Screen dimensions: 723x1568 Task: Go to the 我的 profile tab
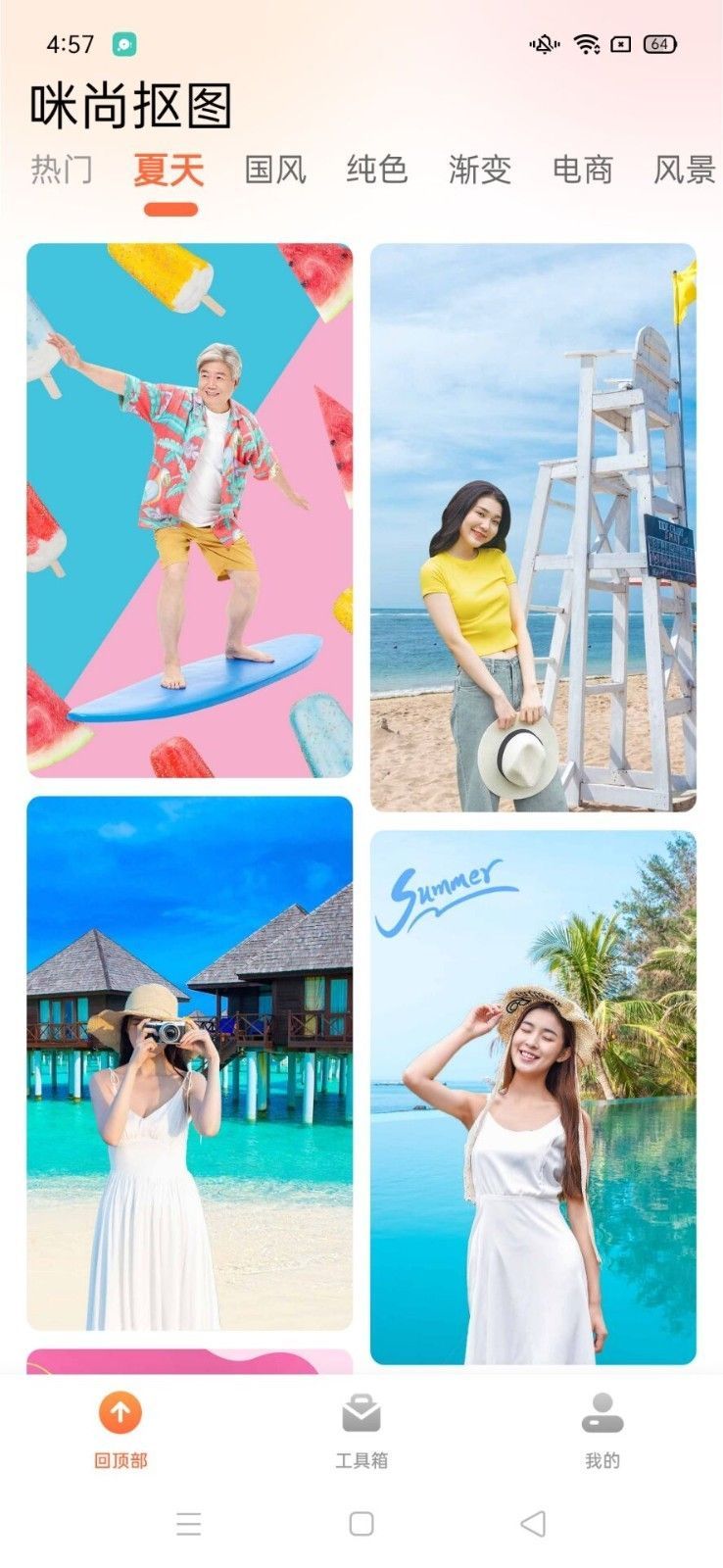602,1429
